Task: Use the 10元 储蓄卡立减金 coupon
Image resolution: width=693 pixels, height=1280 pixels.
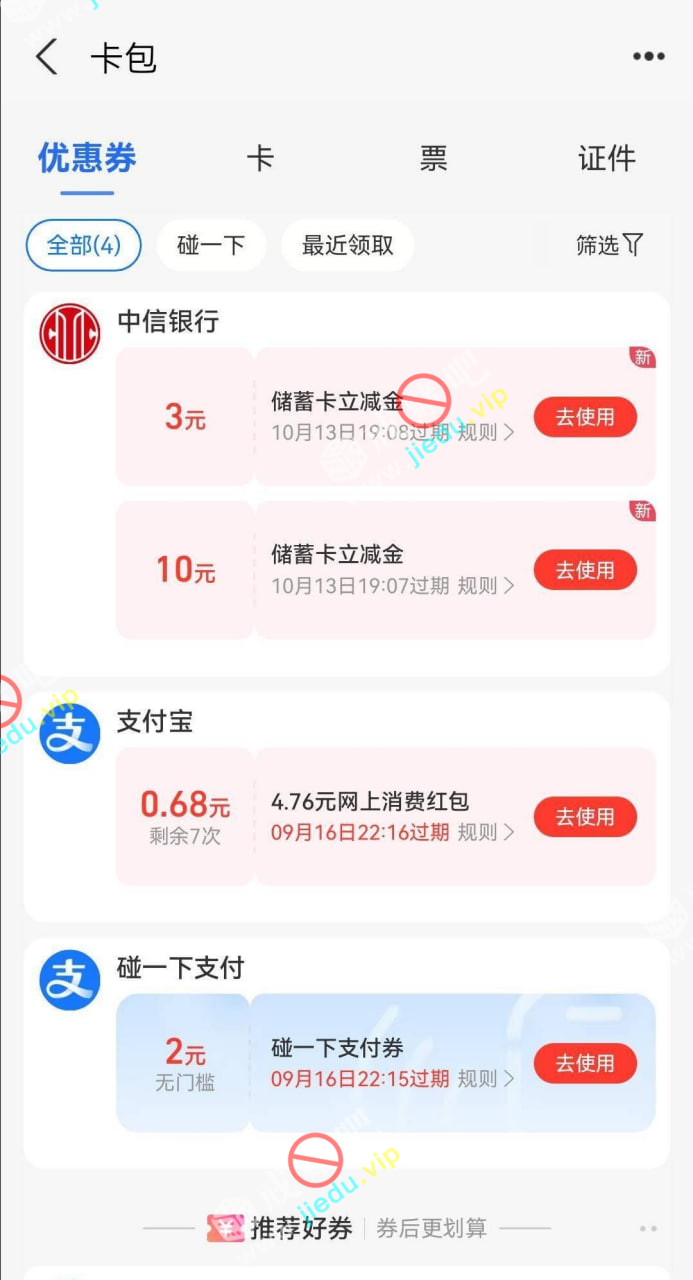Action: 585,570
